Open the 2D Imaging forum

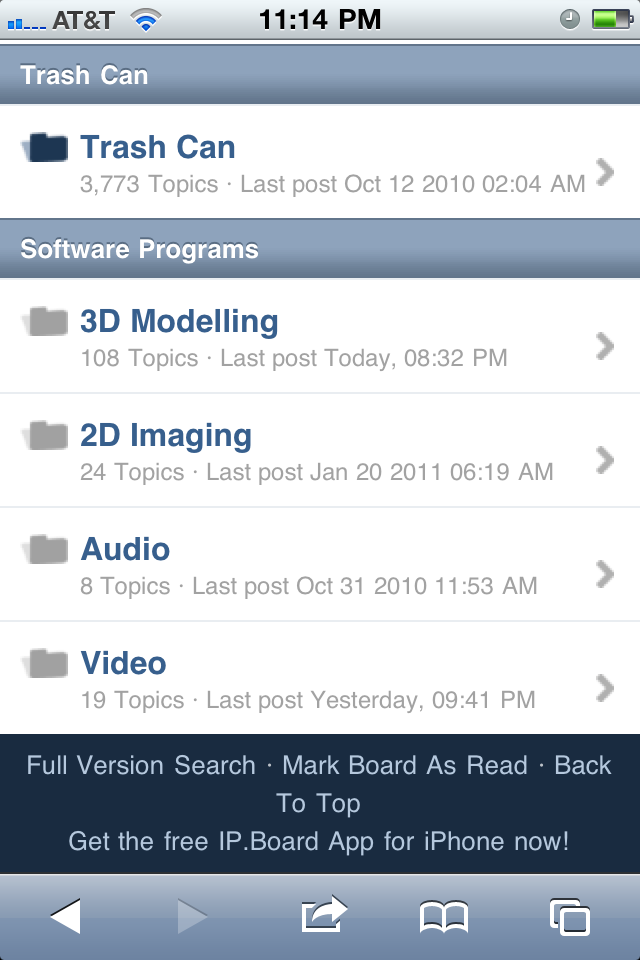point(166,436)
